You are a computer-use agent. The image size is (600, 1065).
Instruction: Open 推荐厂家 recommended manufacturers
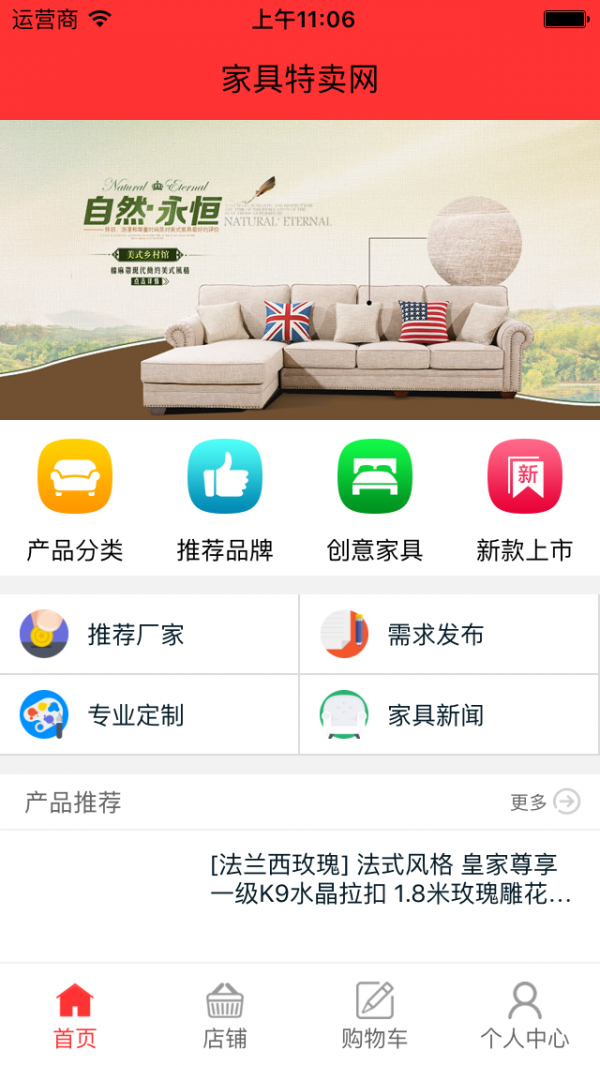point(150,635)
